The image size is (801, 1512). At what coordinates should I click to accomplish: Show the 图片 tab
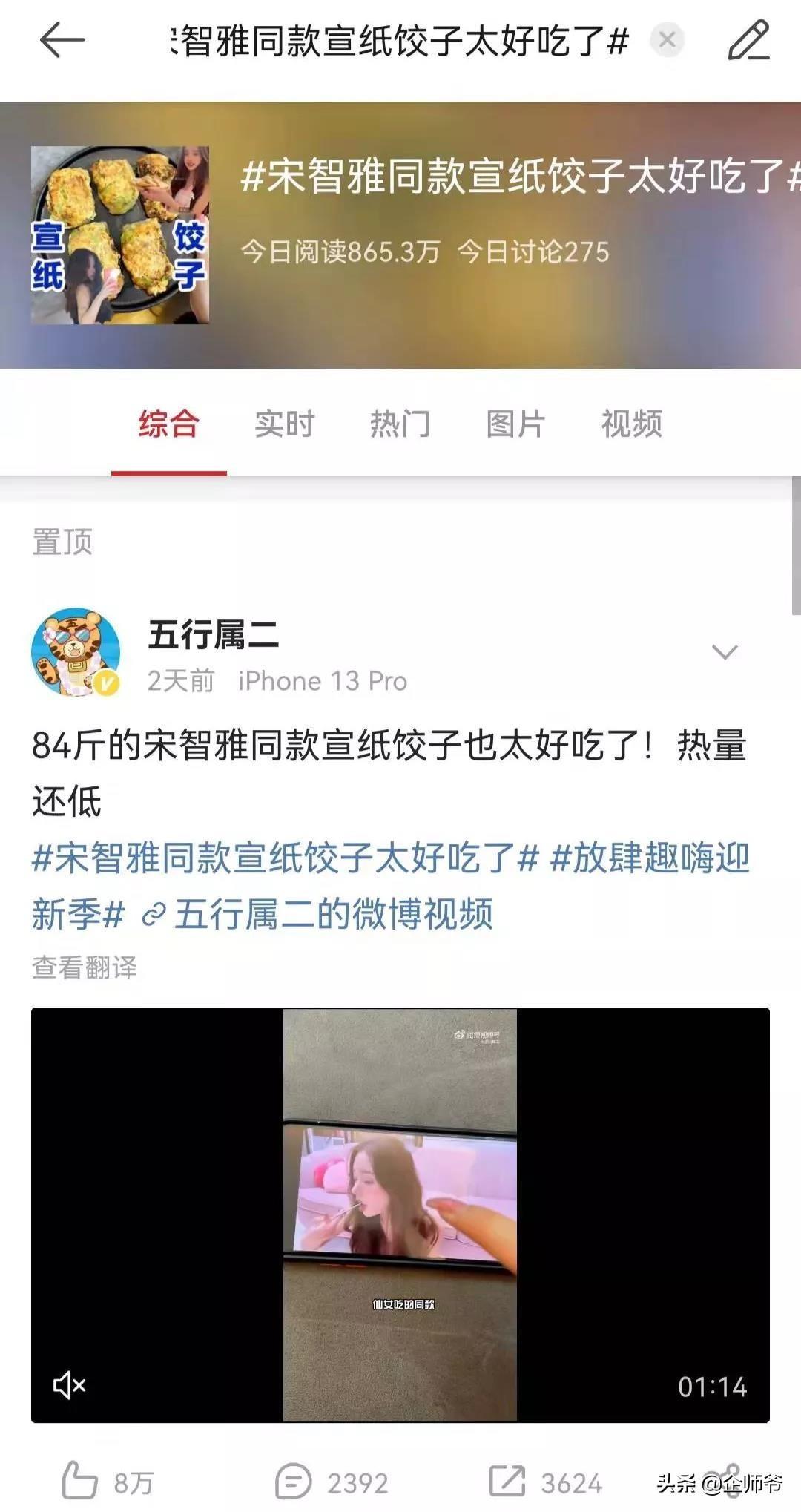[515, 424]
